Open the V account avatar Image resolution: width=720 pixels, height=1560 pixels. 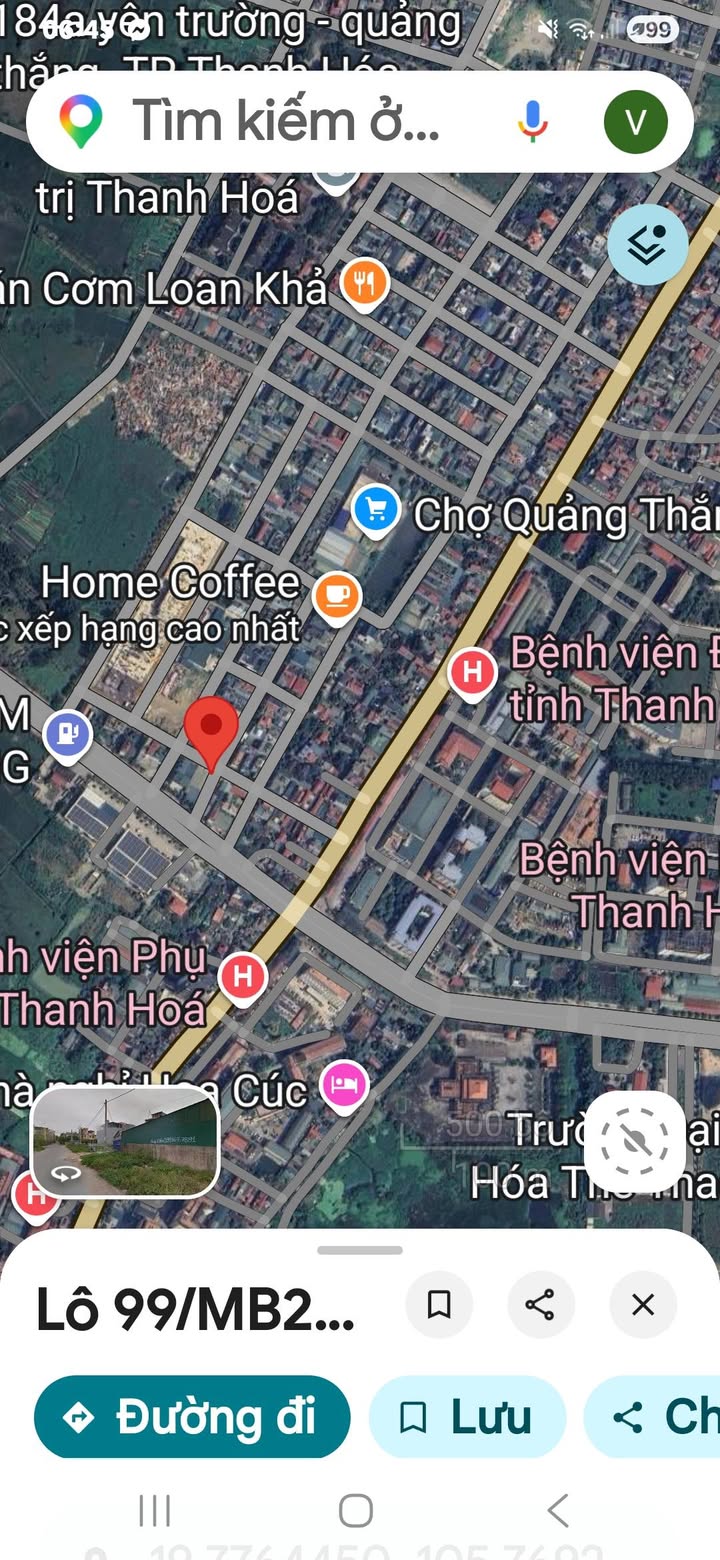point(635,121)
